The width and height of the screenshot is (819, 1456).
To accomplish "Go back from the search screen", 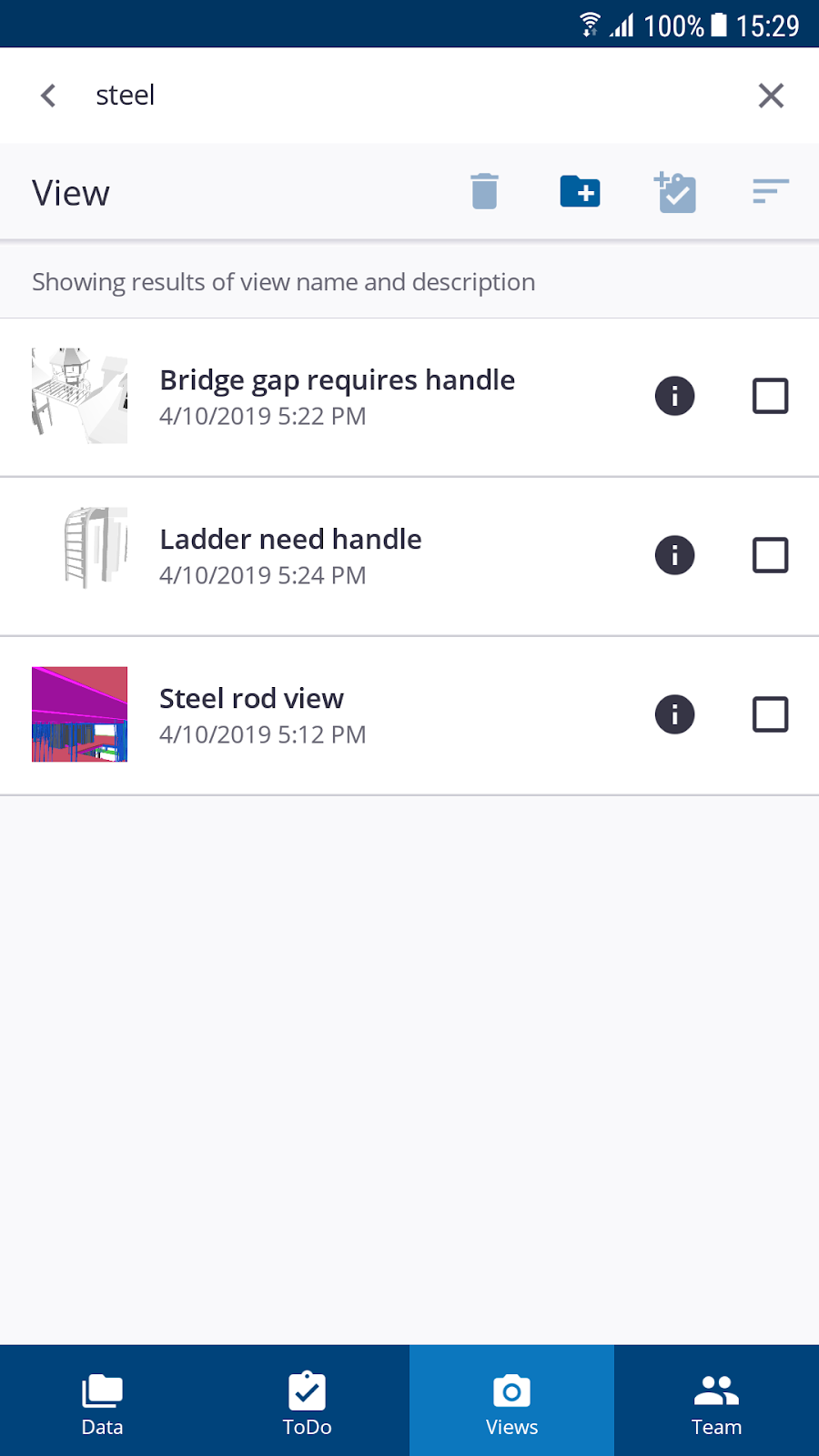I will pyautogui.click(x=48, y=96).
